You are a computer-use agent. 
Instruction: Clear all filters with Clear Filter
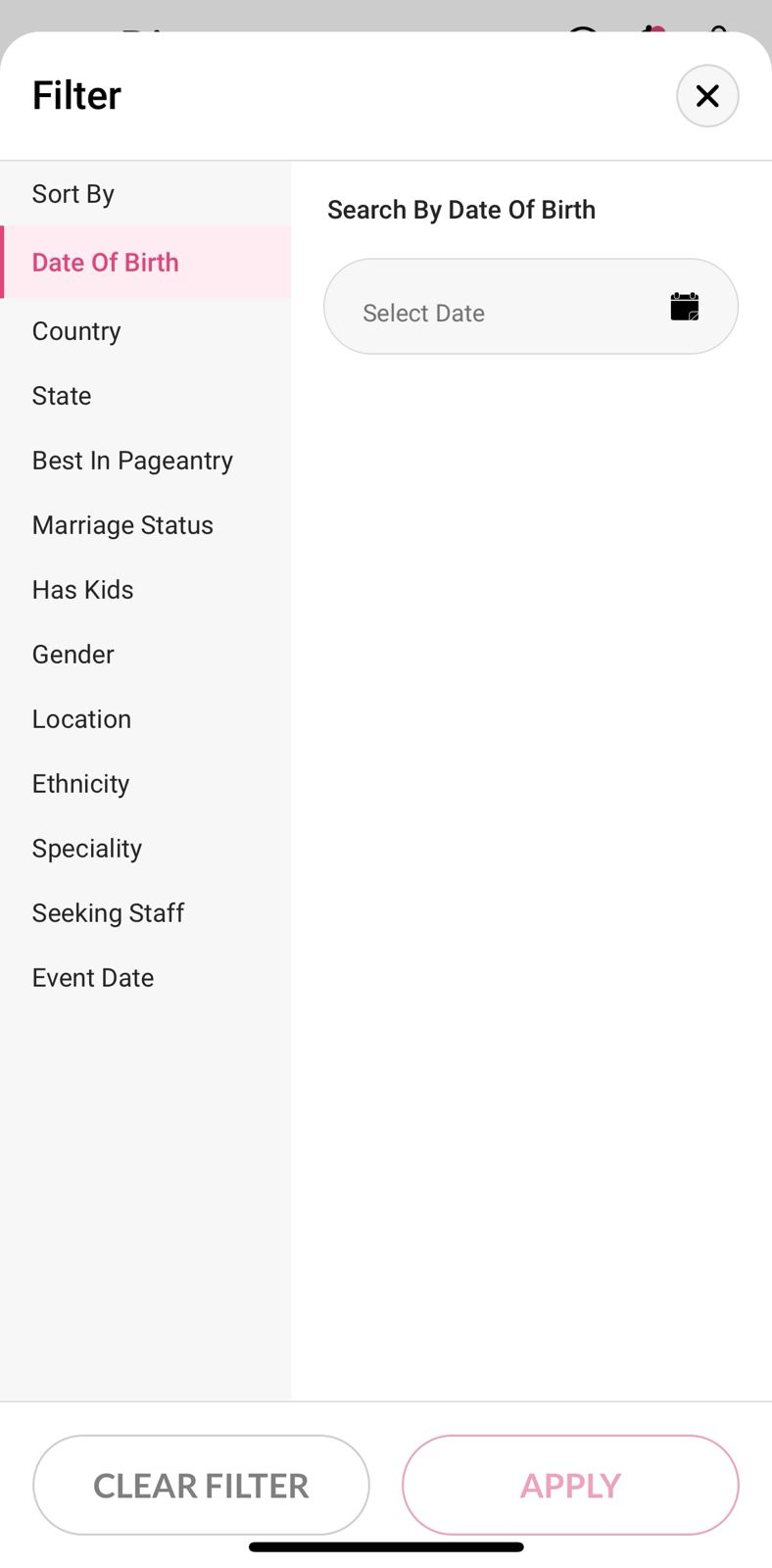point(201,1485)
